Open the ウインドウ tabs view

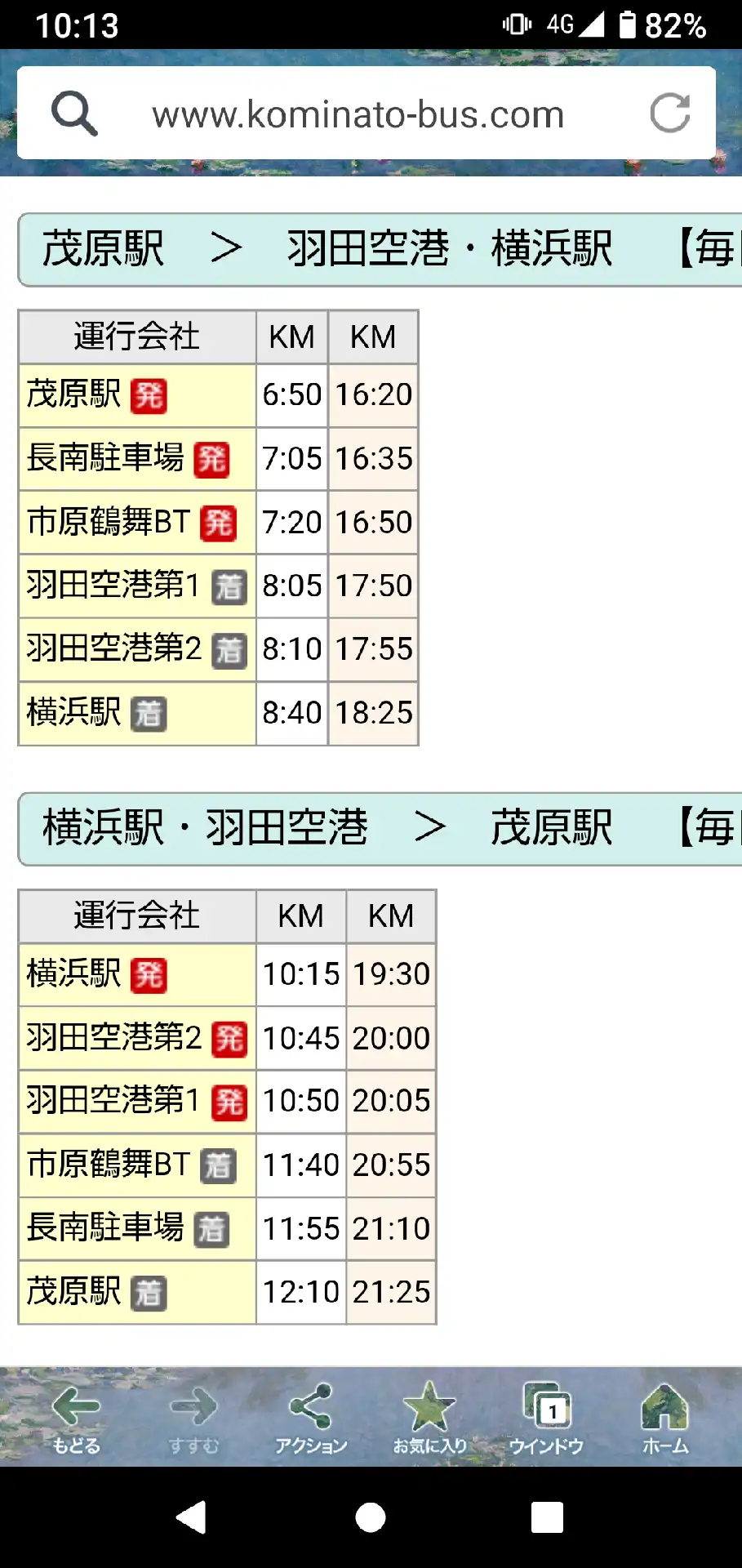(547, 1419)
